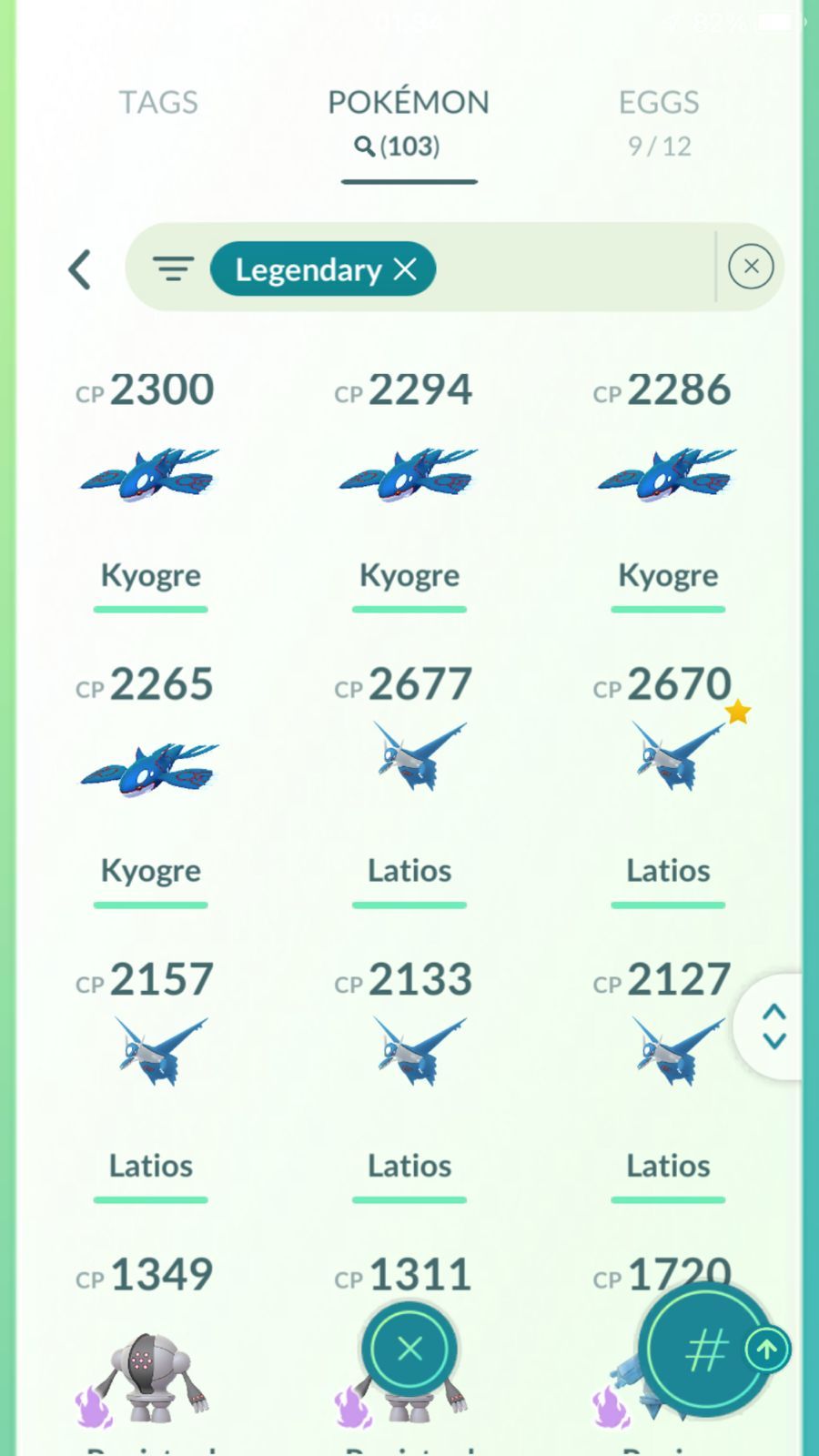Close the Pokémon storage screen

point(409,1349)
